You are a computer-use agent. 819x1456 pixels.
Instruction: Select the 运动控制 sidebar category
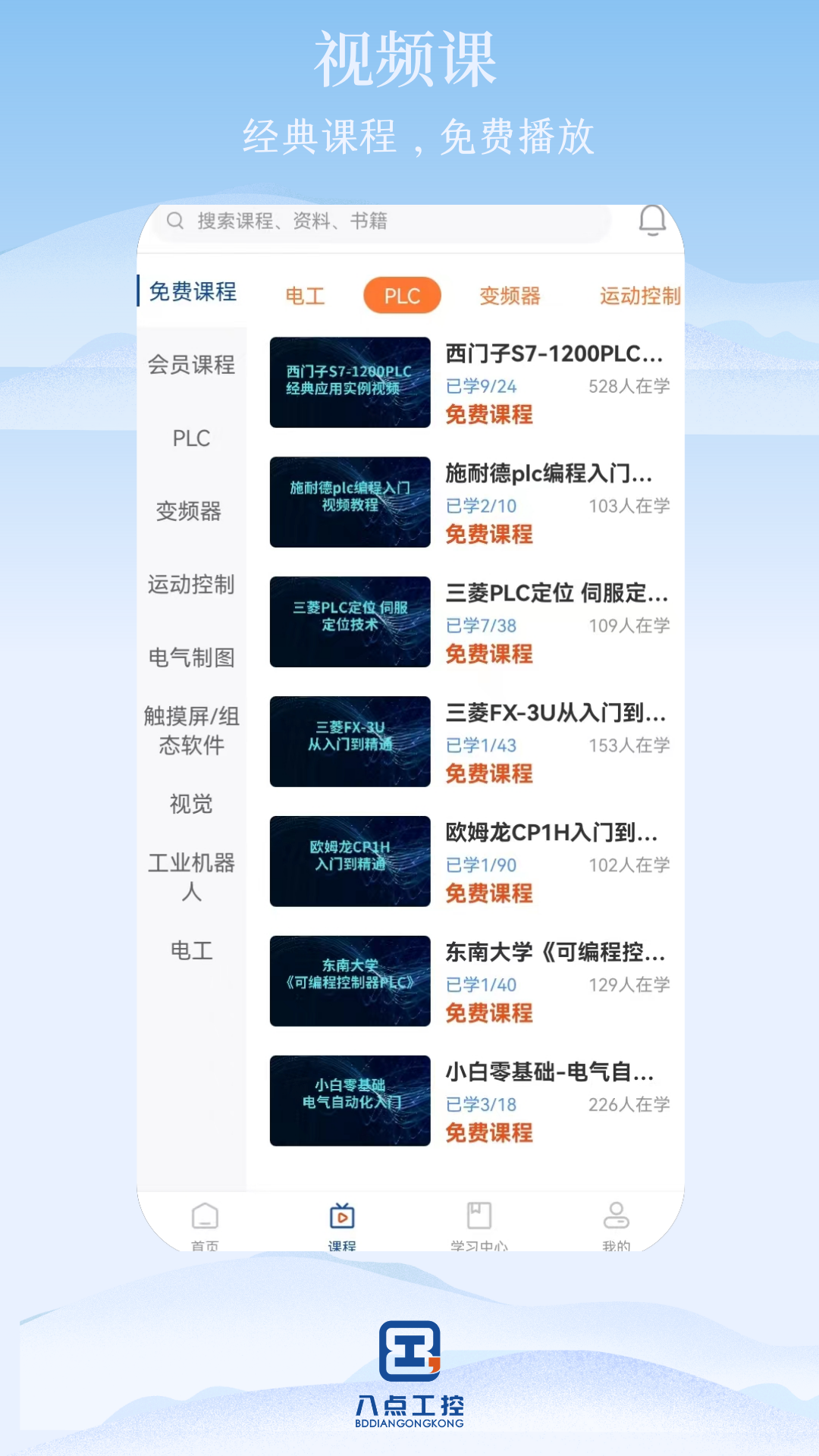click(x=193, y=586)
